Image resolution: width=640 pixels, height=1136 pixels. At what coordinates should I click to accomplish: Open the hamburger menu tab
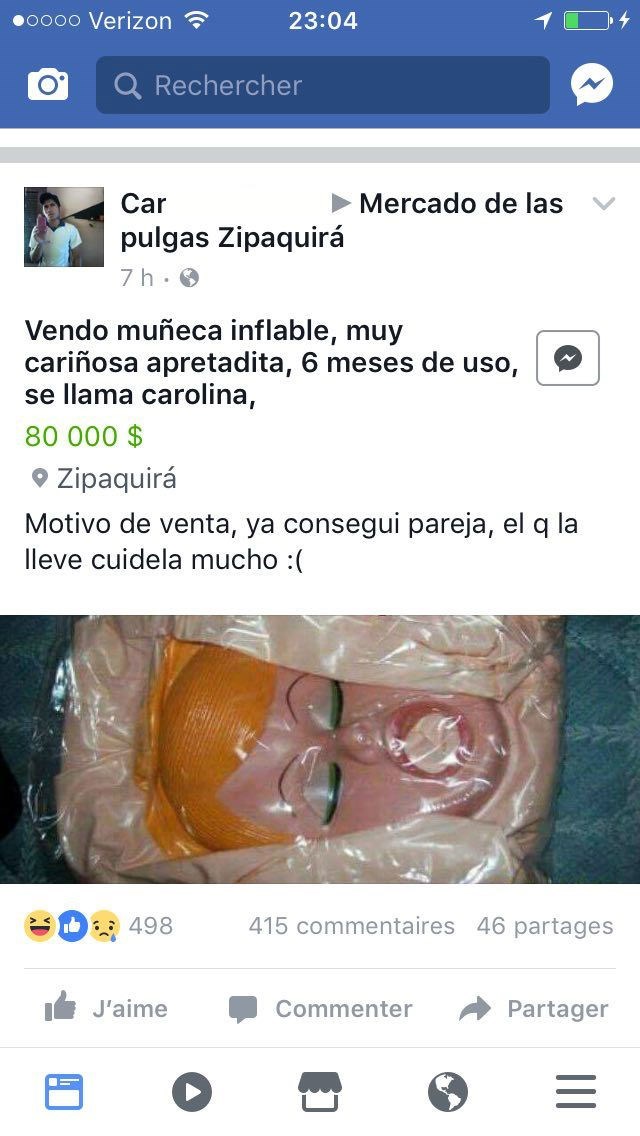coord(576,1092)
